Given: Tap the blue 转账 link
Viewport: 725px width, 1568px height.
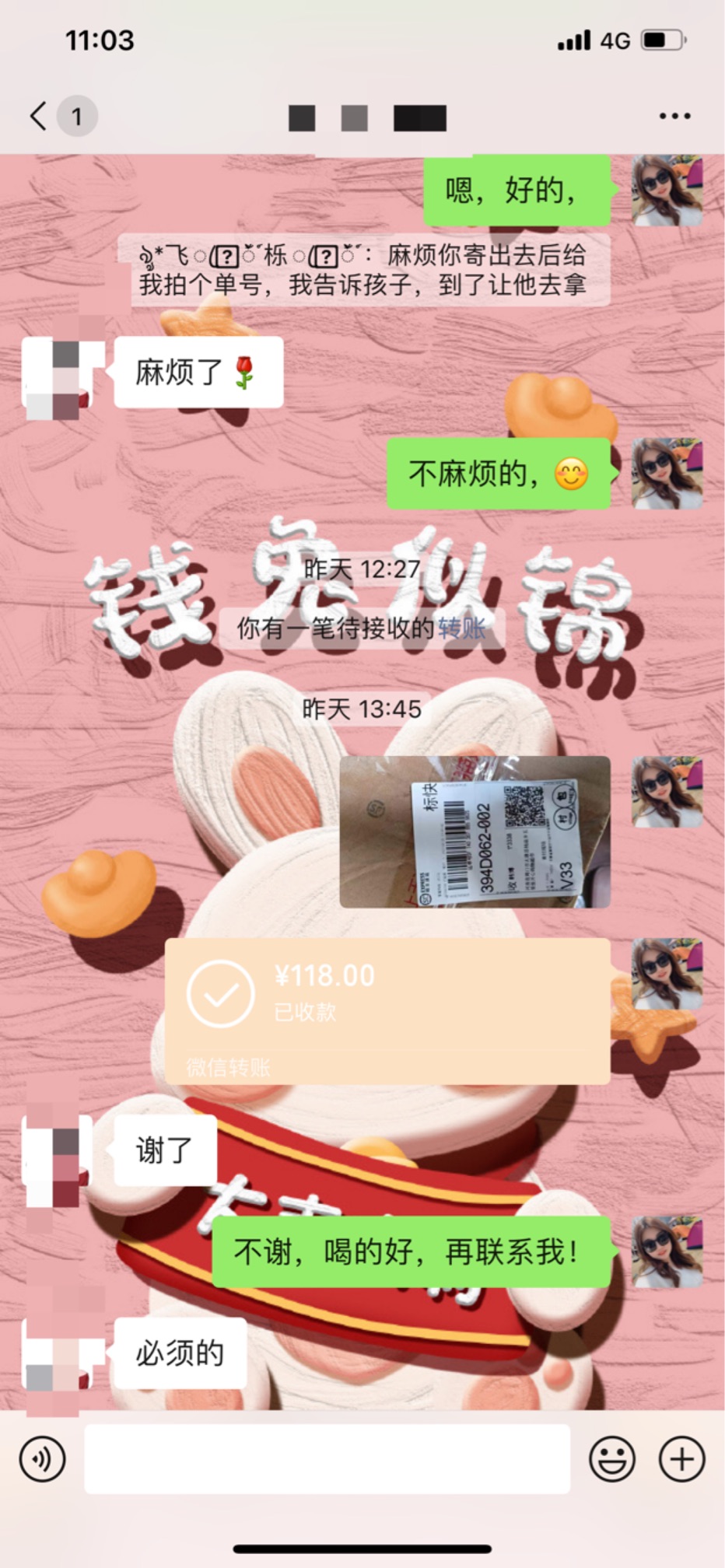Looking at the screenshot, I should click(x=461, y=628).
